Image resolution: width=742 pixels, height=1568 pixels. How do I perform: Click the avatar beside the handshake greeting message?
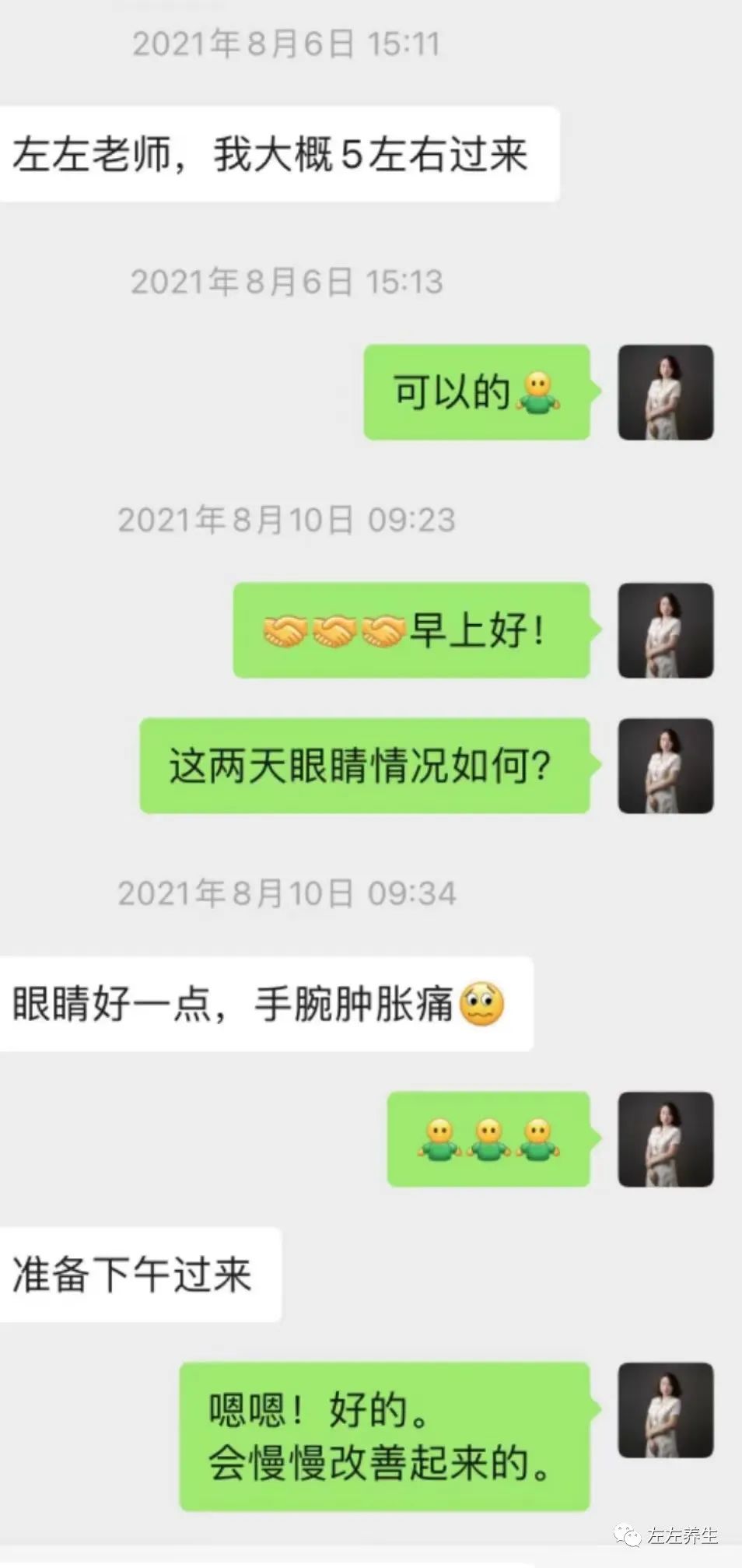tap(667, 630)
